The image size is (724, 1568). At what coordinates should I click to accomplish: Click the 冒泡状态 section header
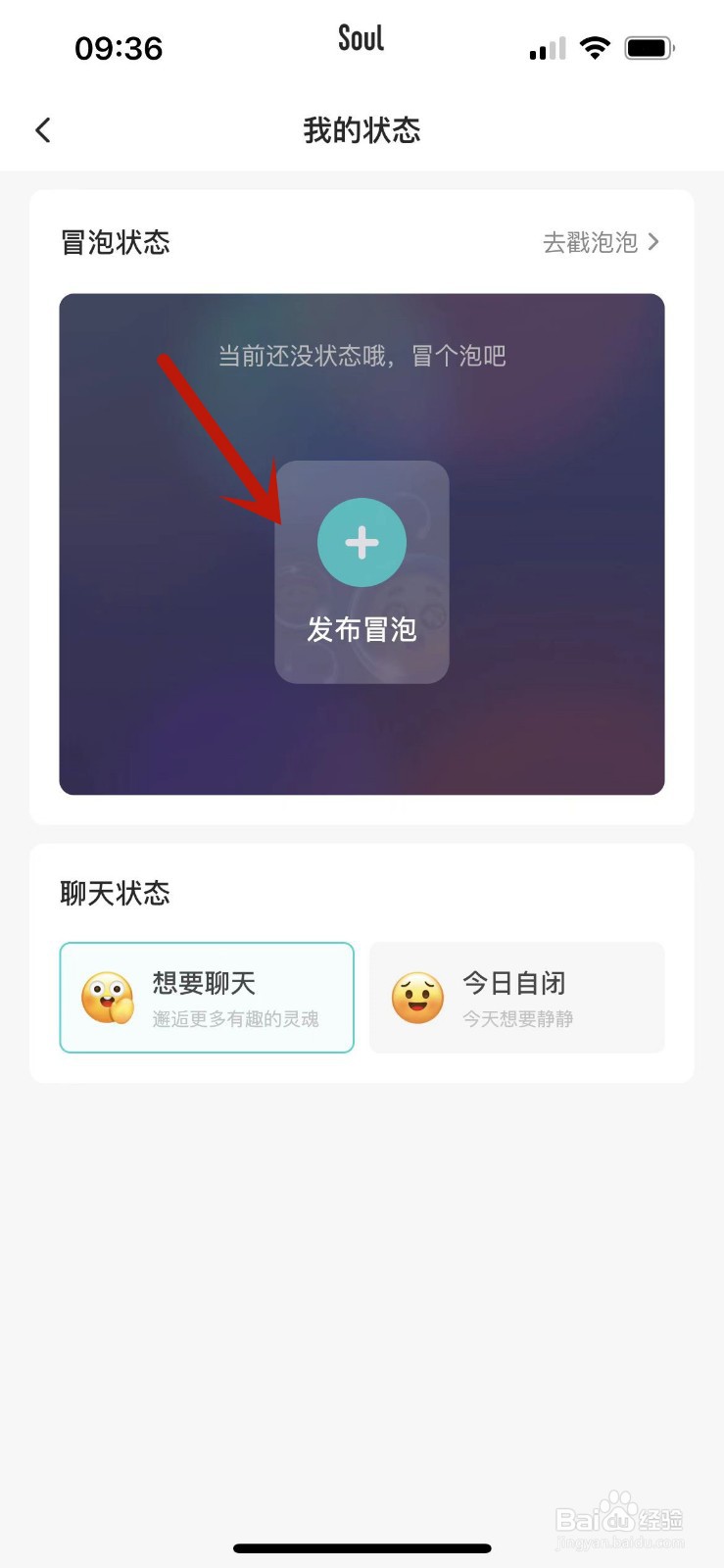(115, 242)
